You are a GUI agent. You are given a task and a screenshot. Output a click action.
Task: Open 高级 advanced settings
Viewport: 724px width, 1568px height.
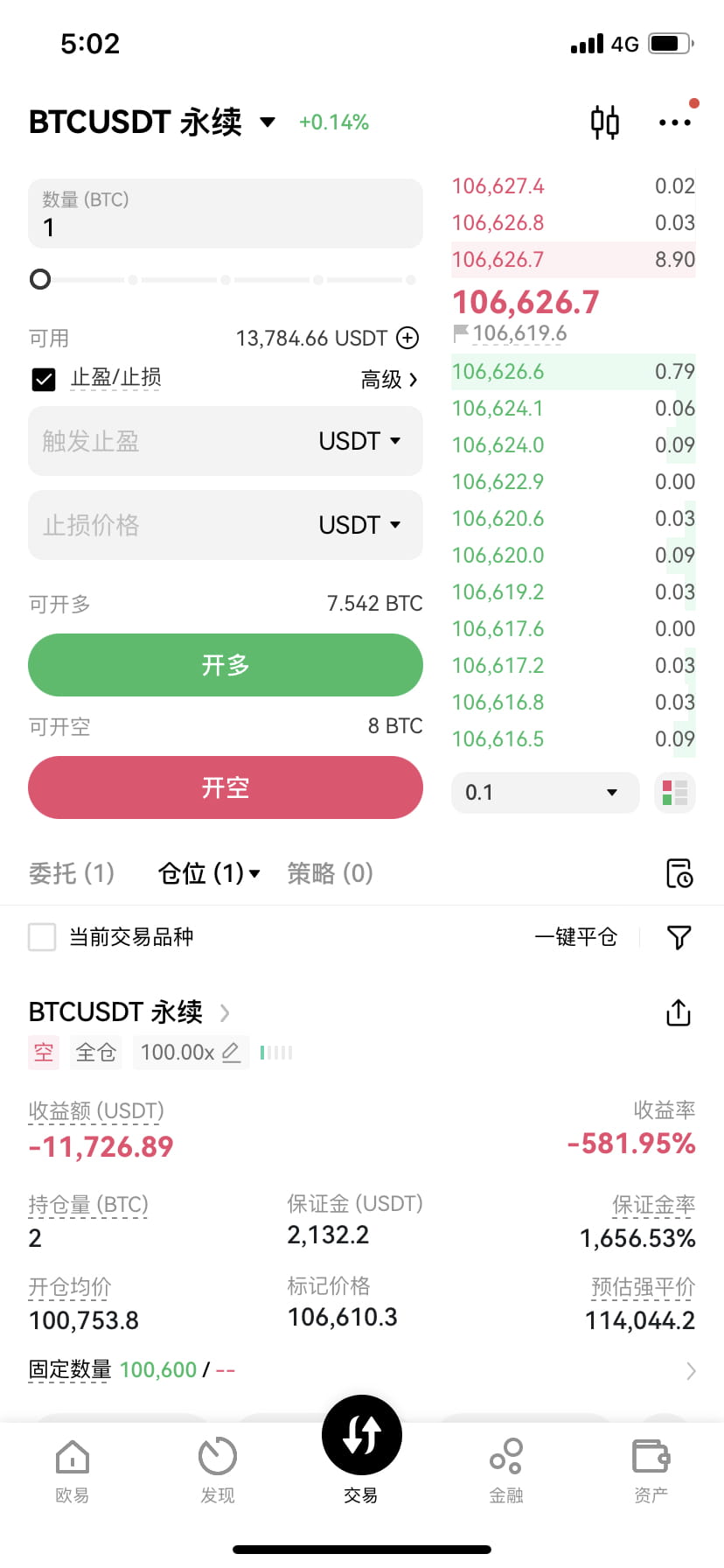[390, 379]
